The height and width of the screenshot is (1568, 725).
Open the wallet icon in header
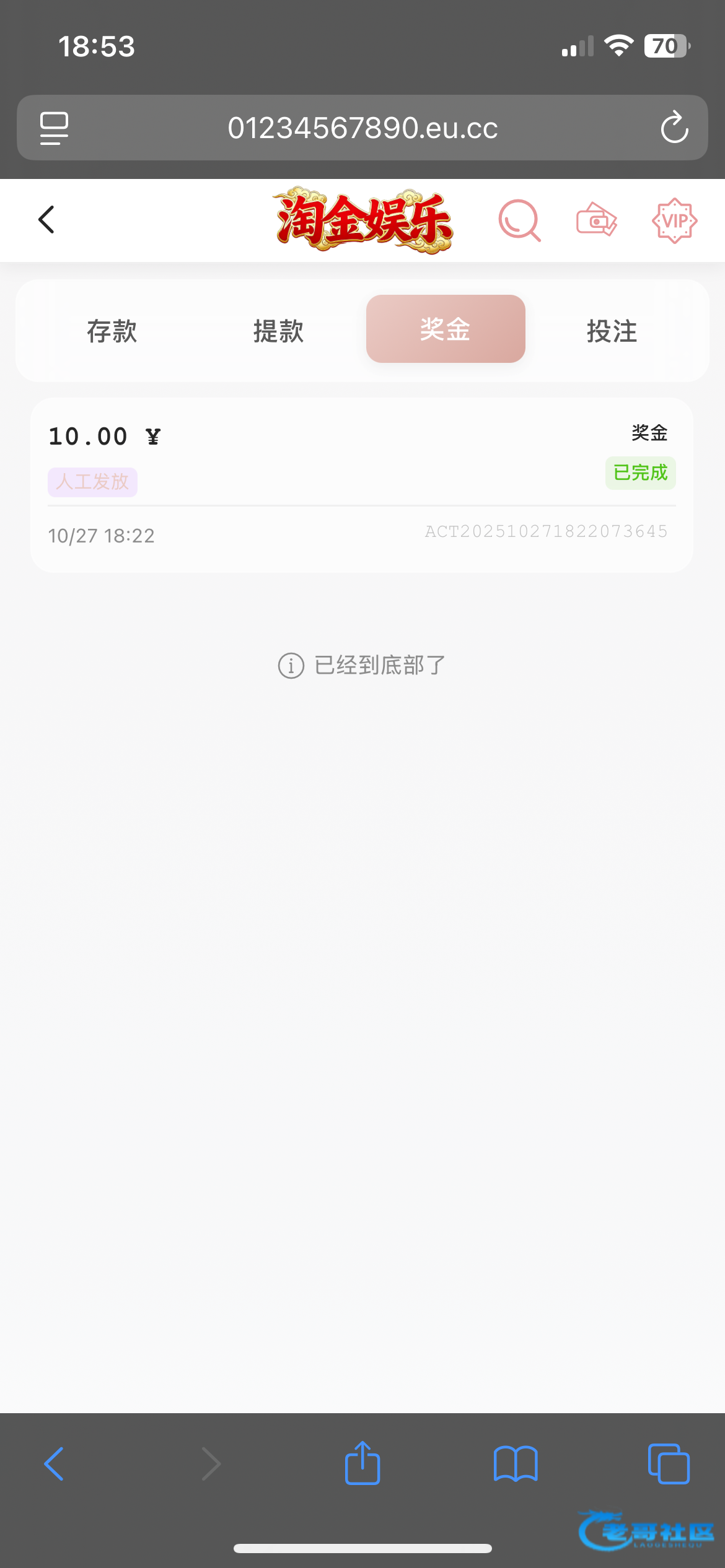(x=596, y=220)
